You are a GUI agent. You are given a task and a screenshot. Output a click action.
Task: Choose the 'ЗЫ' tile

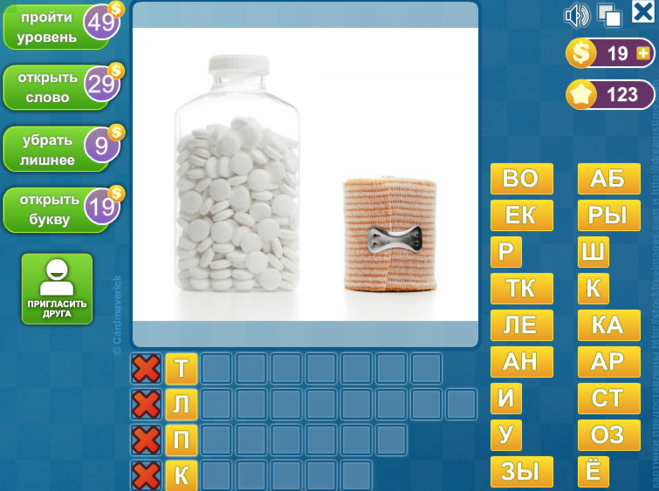coord(521,471)
